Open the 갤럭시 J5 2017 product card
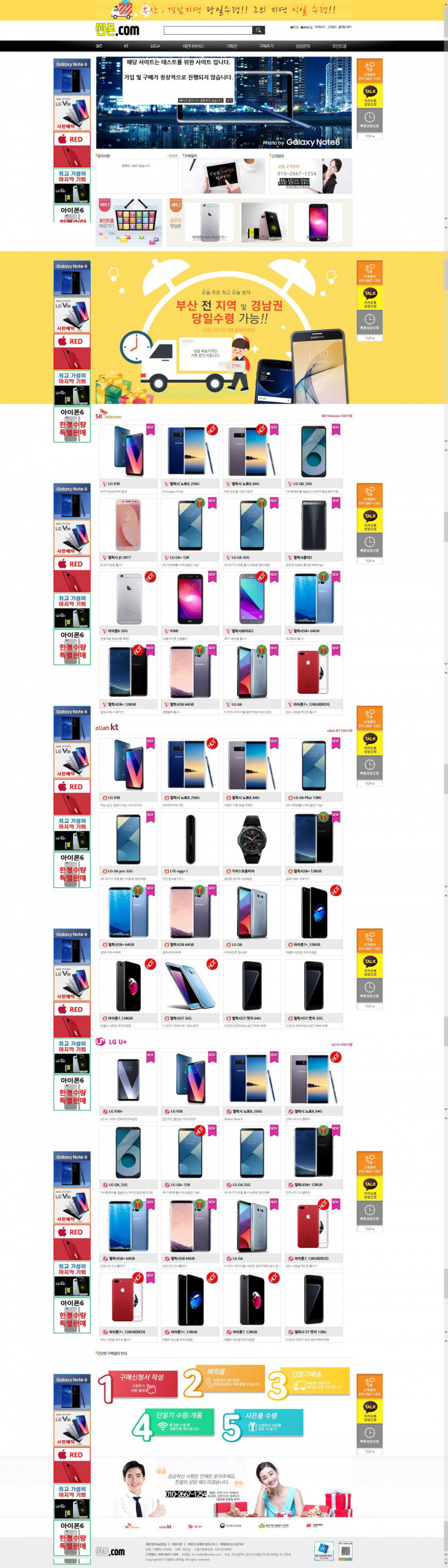The height and width of the screenshot is (1568, 448). [128, 527]
